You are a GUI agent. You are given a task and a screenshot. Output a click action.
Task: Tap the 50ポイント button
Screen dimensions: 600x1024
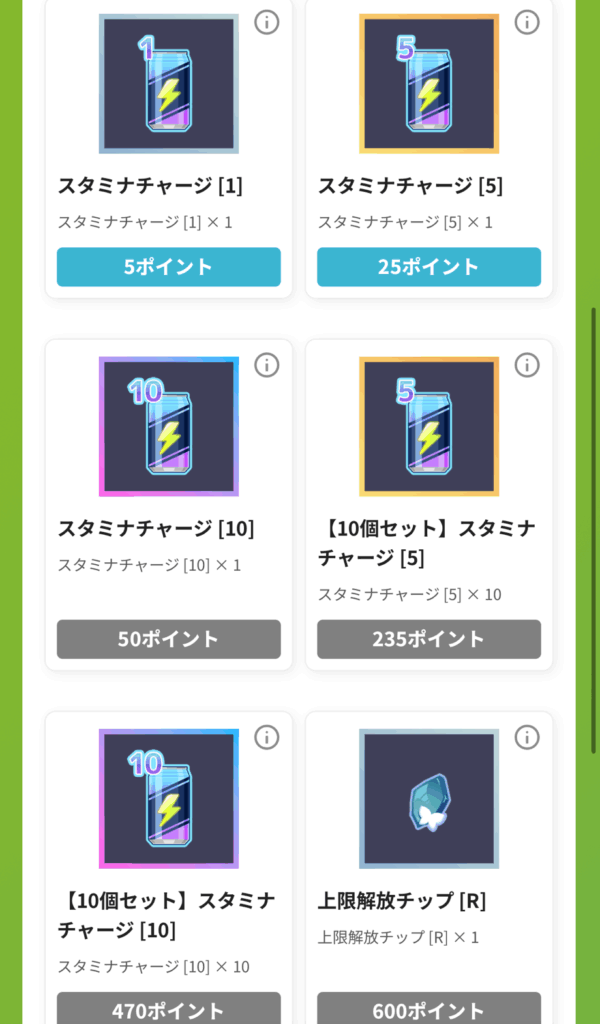[x=168, y=639]
